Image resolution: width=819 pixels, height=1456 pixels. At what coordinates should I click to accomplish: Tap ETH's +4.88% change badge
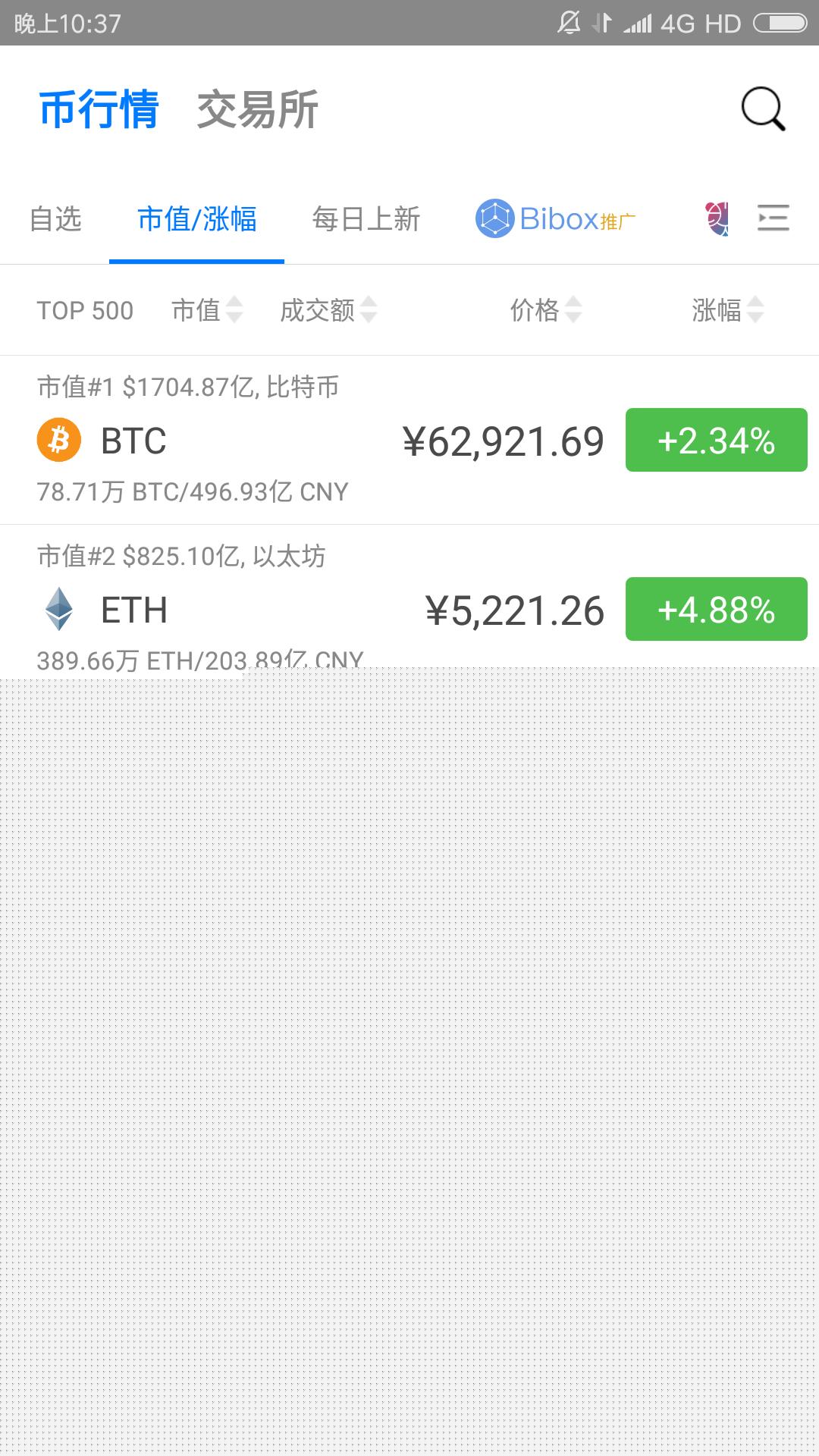pyautogui.click(x=717, y=609)
